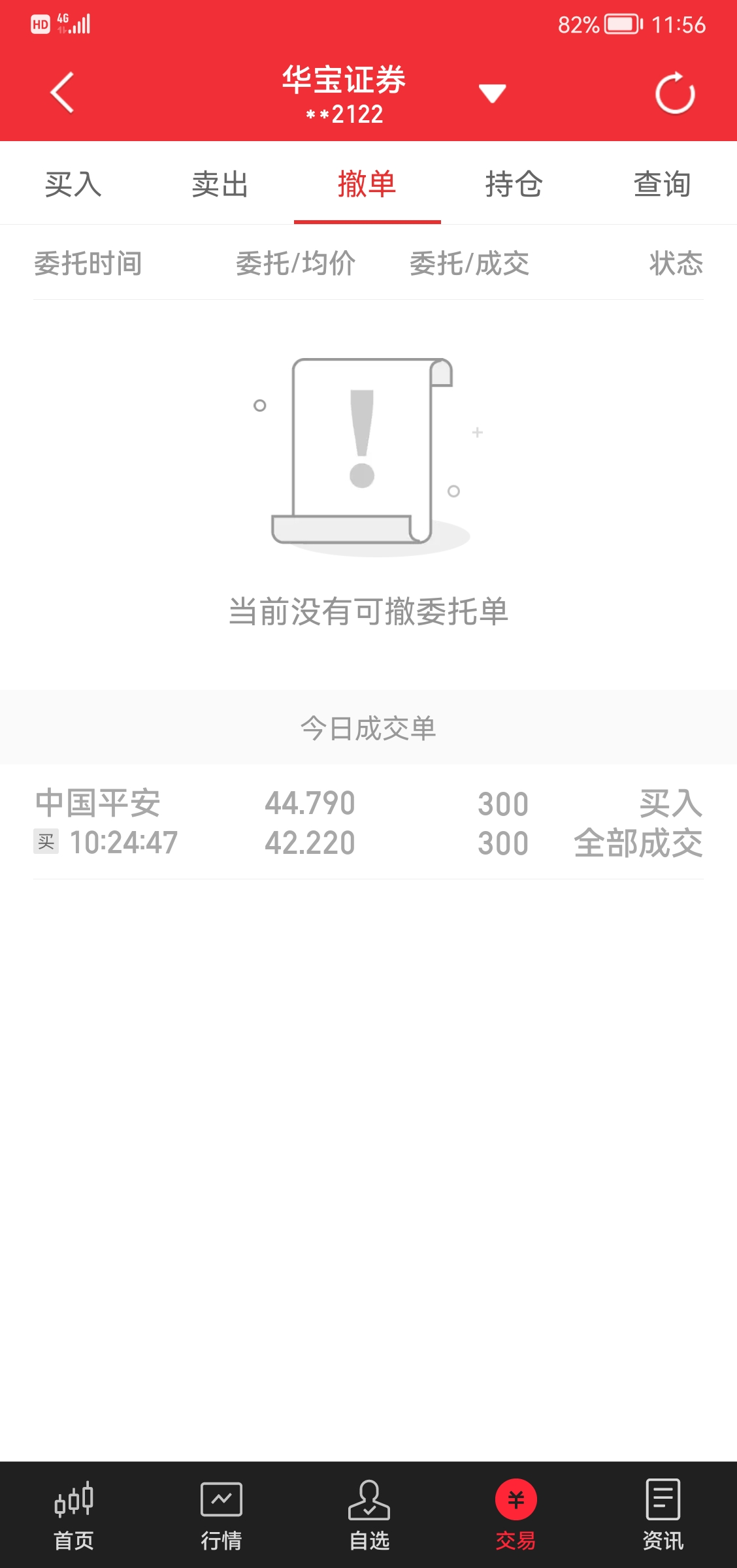
Task: Switch to the 查询 tab
Action: tap(663, 184)
